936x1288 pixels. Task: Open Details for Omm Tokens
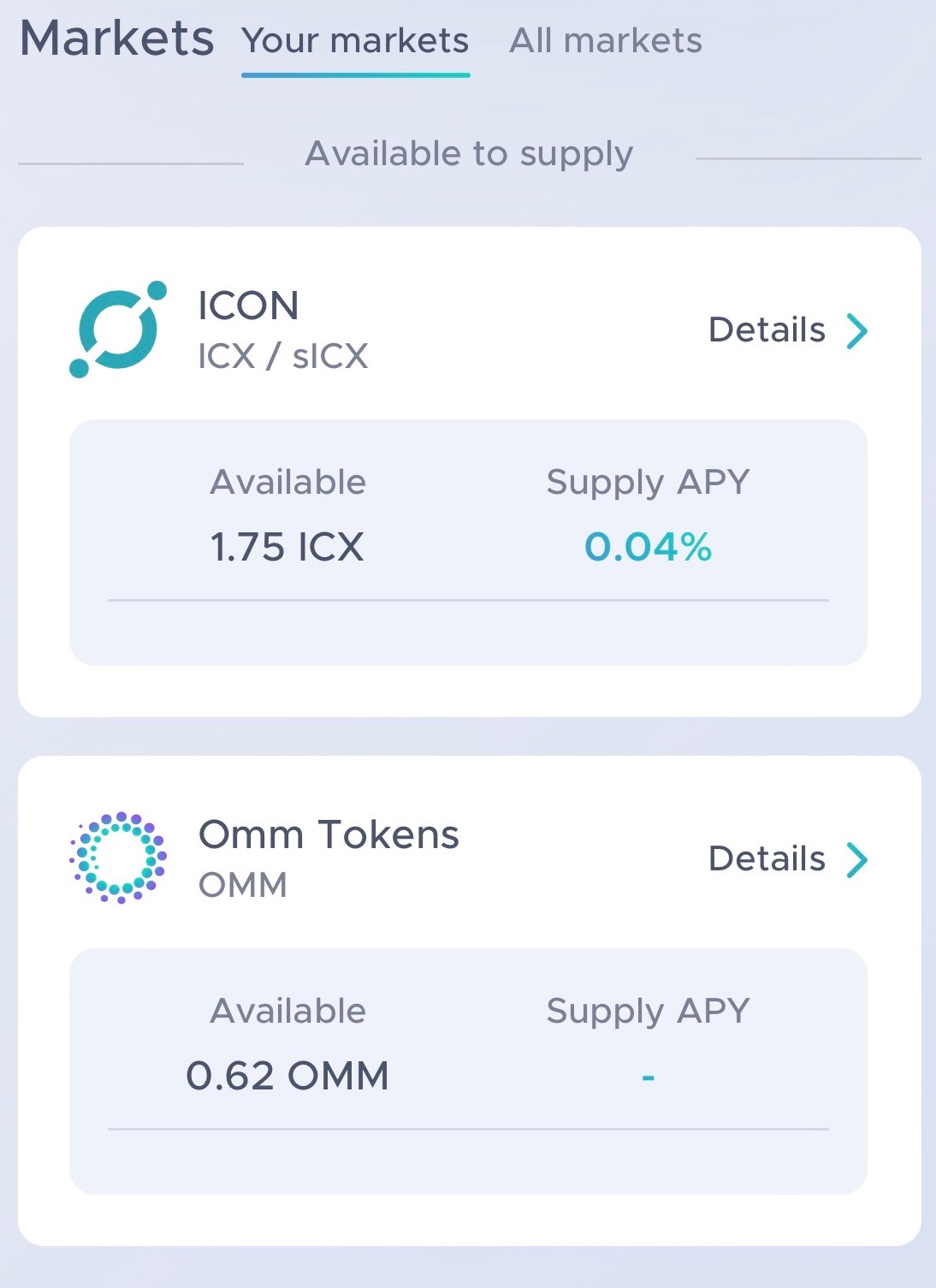tap(767, 858)
